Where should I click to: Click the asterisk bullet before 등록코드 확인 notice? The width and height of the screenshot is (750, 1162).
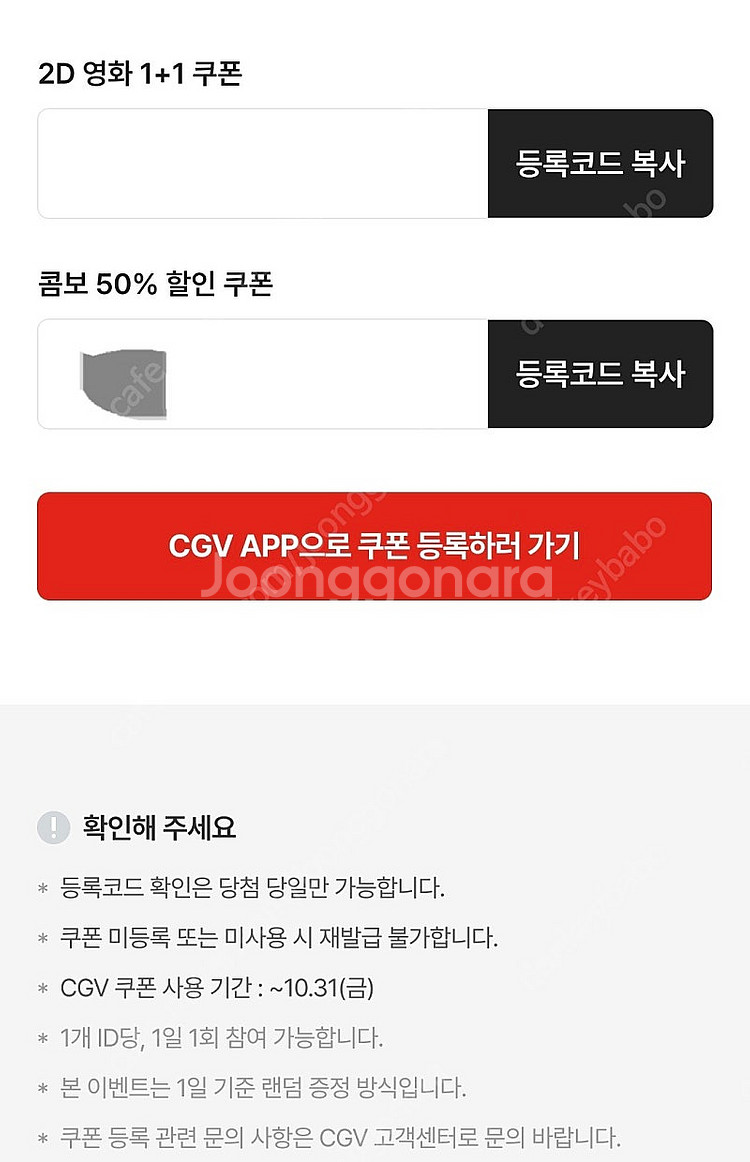coord(41,888)
